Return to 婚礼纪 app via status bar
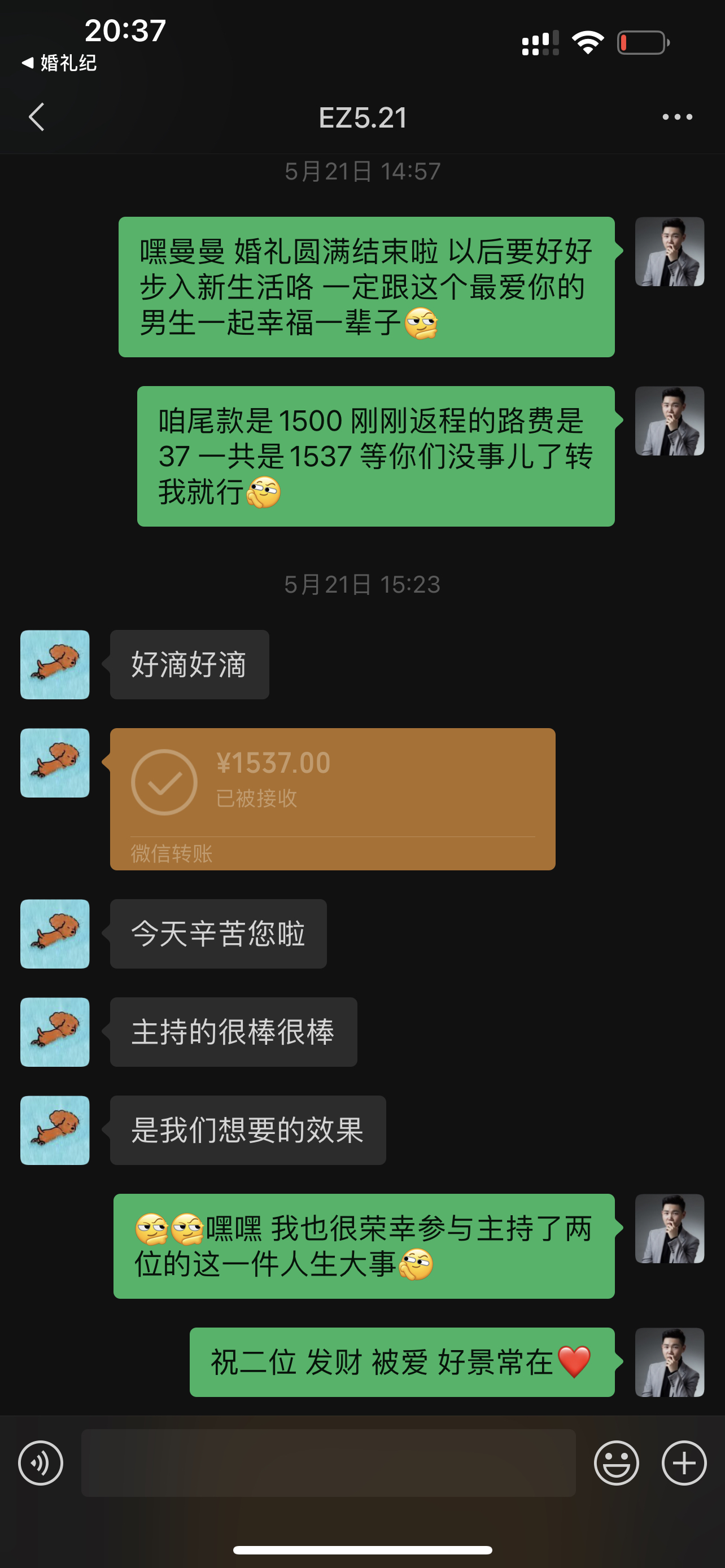The image size is (725, 1568). (60, 63)
